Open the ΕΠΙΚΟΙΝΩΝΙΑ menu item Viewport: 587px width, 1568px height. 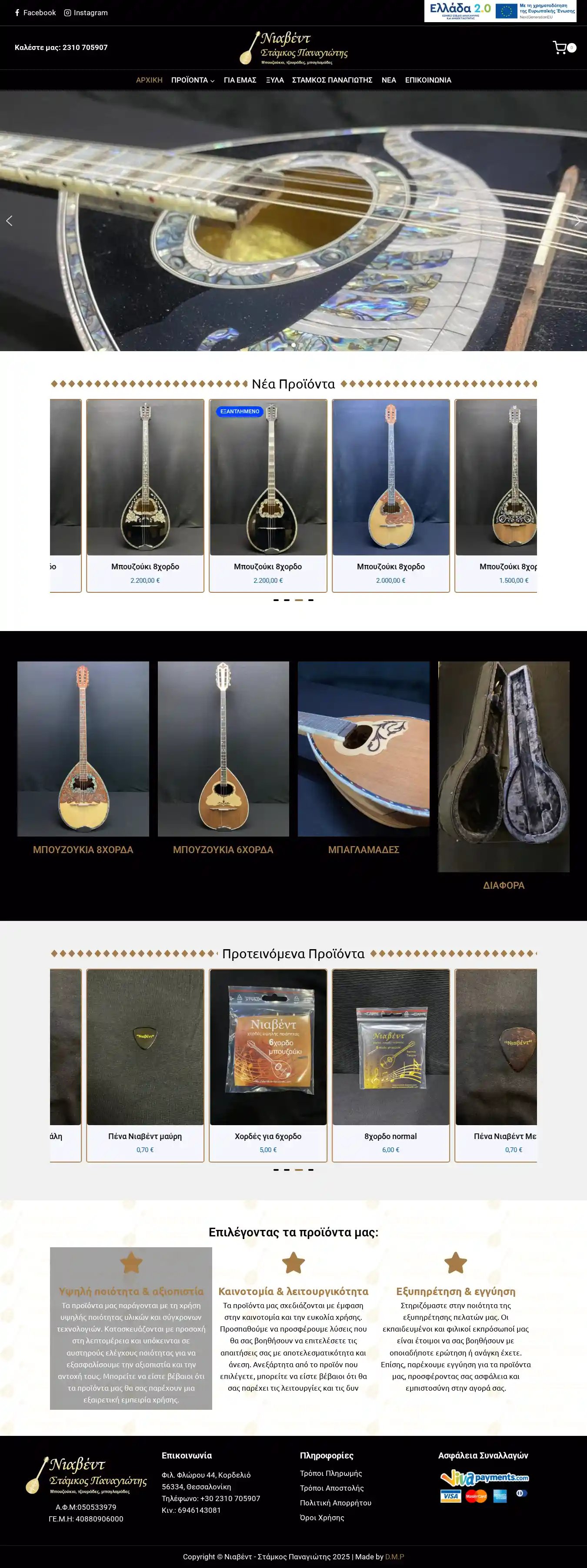[427, 80]
